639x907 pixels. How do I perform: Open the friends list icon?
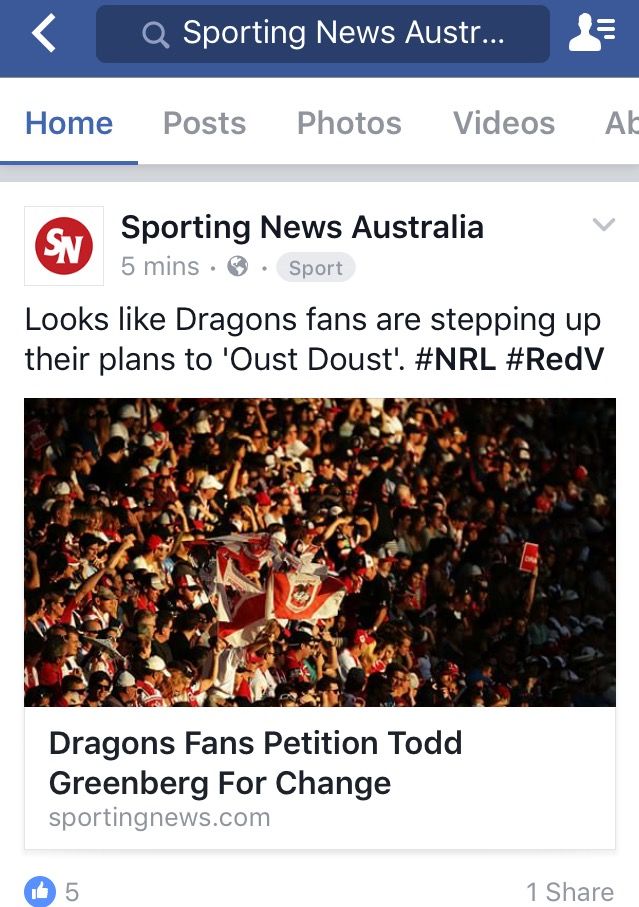pyautogui.click(x=591, y=34)
